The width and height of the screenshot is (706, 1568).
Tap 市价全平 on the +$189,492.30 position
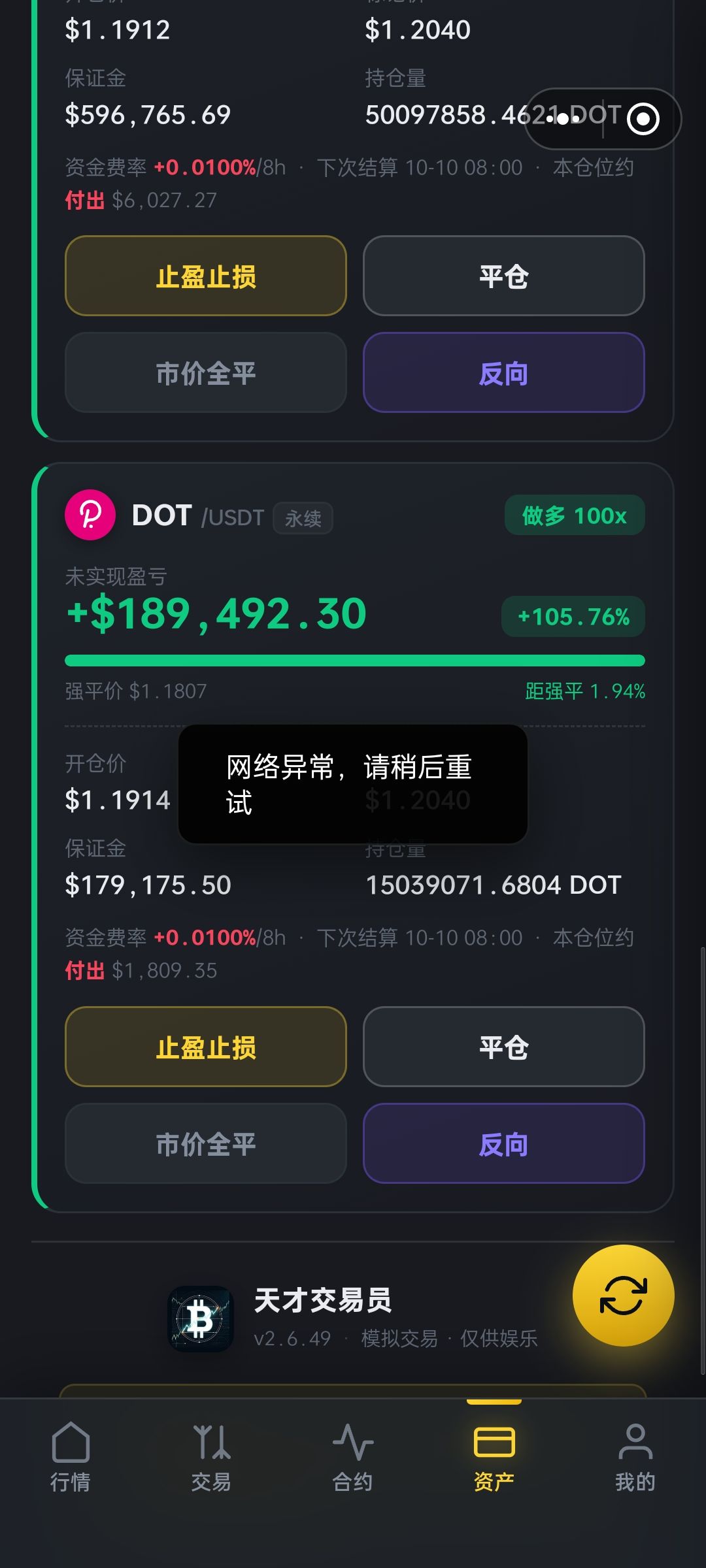pyautogui.click(x=206, y=1143)
